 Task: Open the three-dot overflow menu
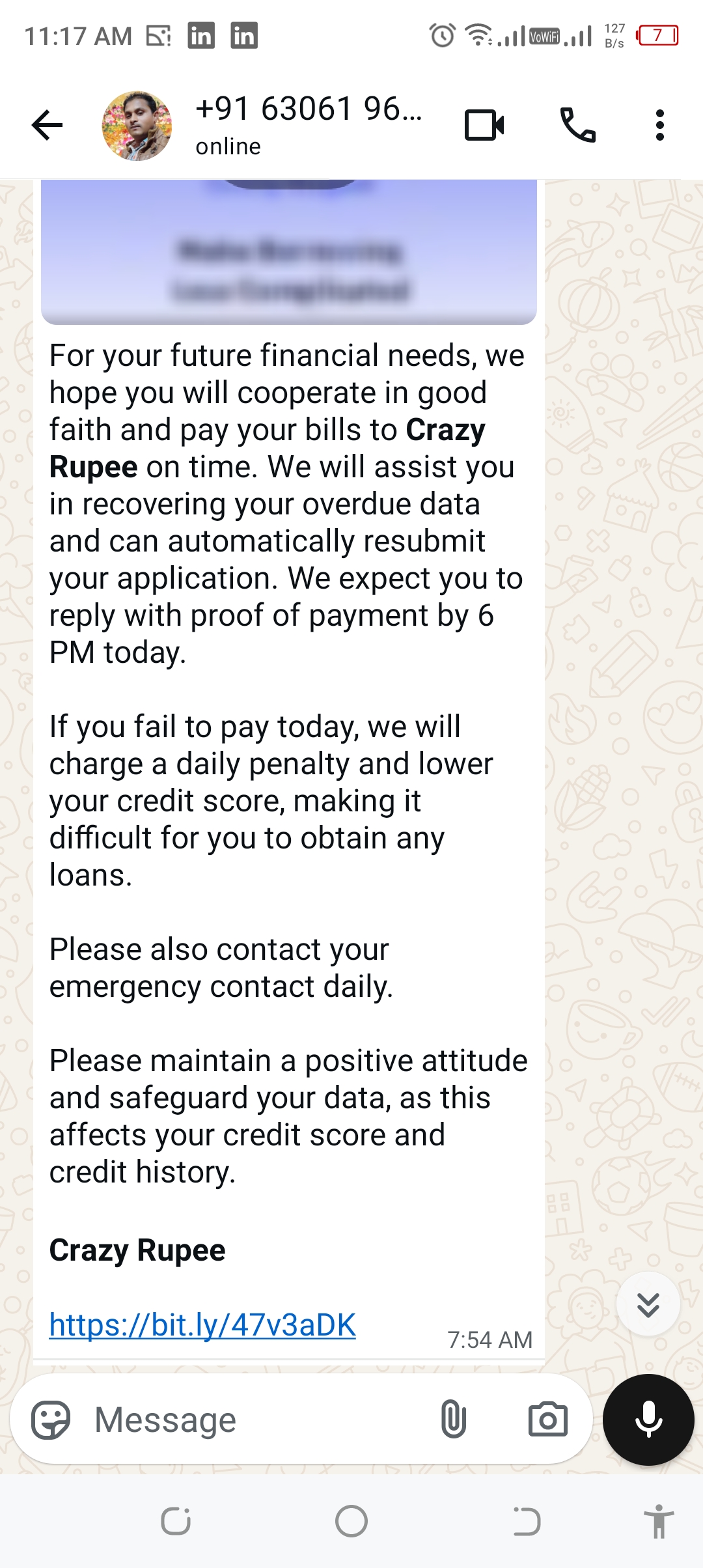(659, 125)
